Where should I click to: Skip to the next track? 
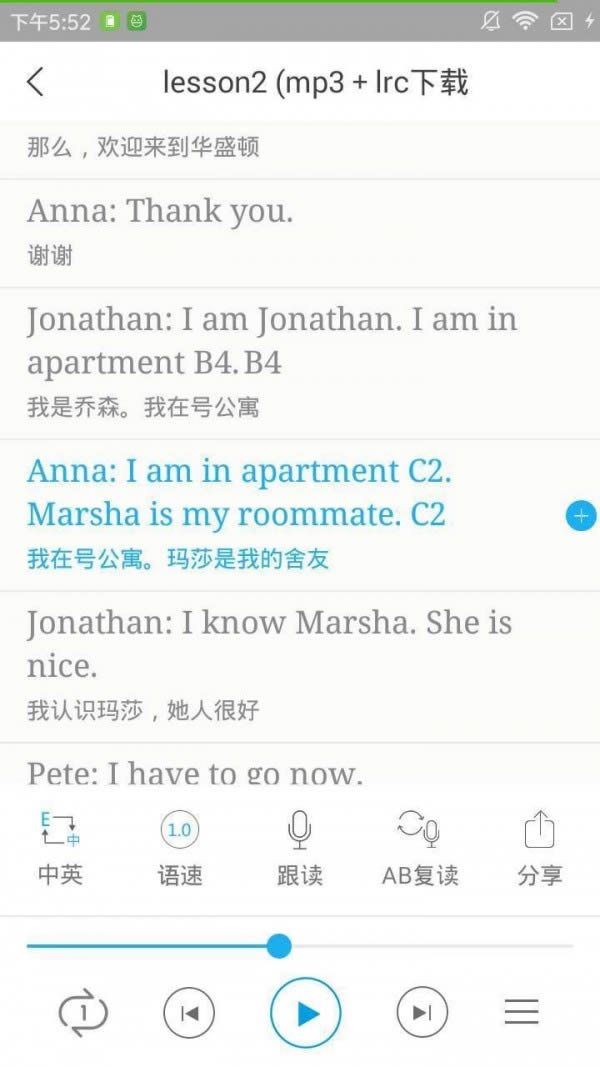pos(422,1013)
